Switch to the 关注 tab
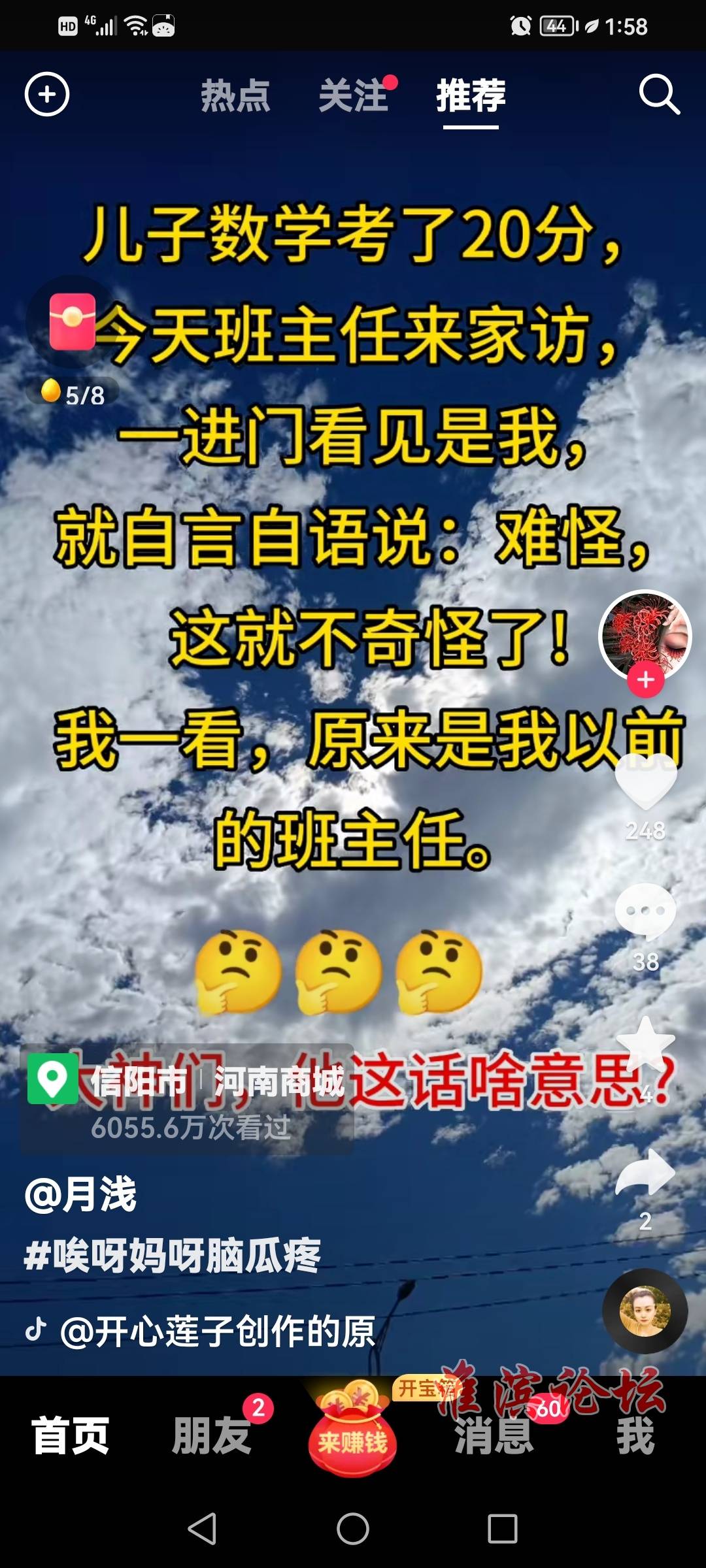This screenshot has width=706, height=1568. pyautogui.click(x=354, y=95)
